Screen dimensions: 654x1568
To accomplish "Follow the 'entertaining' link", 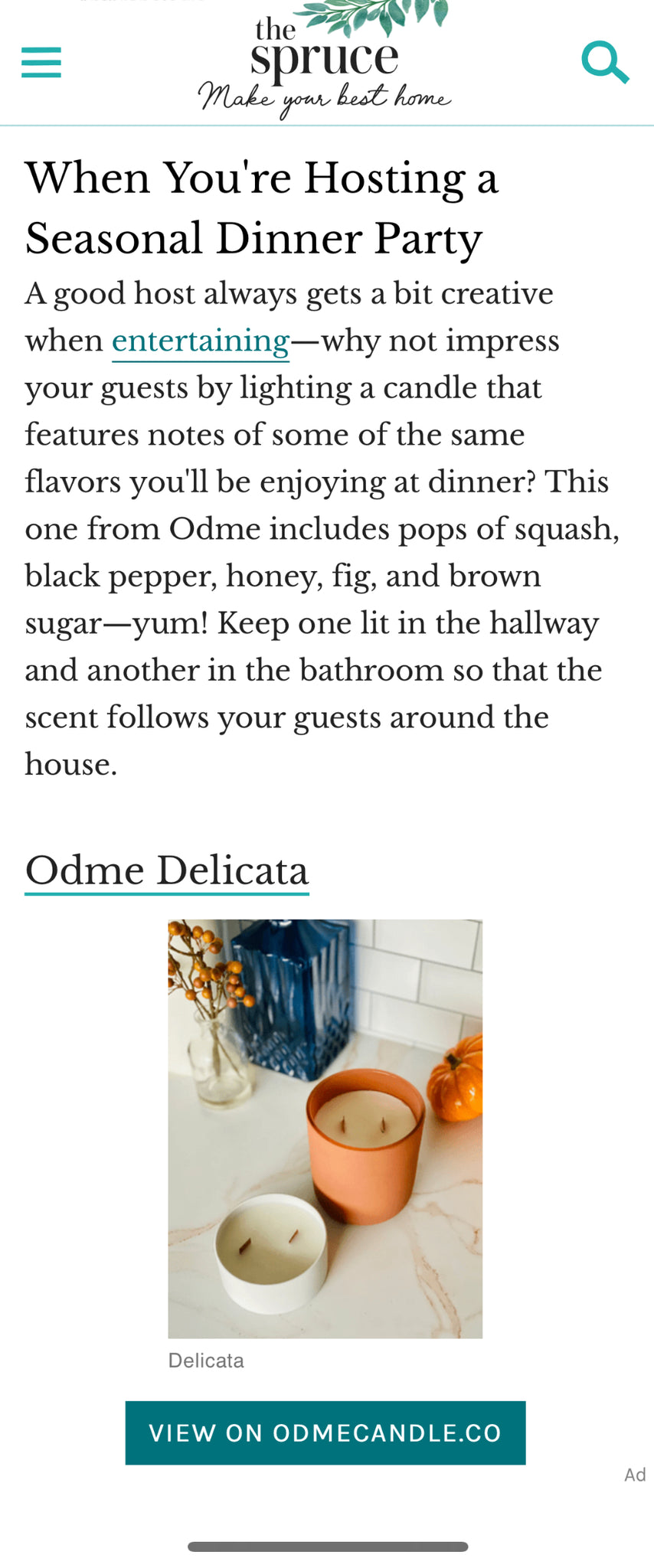I will coord(201,341).
